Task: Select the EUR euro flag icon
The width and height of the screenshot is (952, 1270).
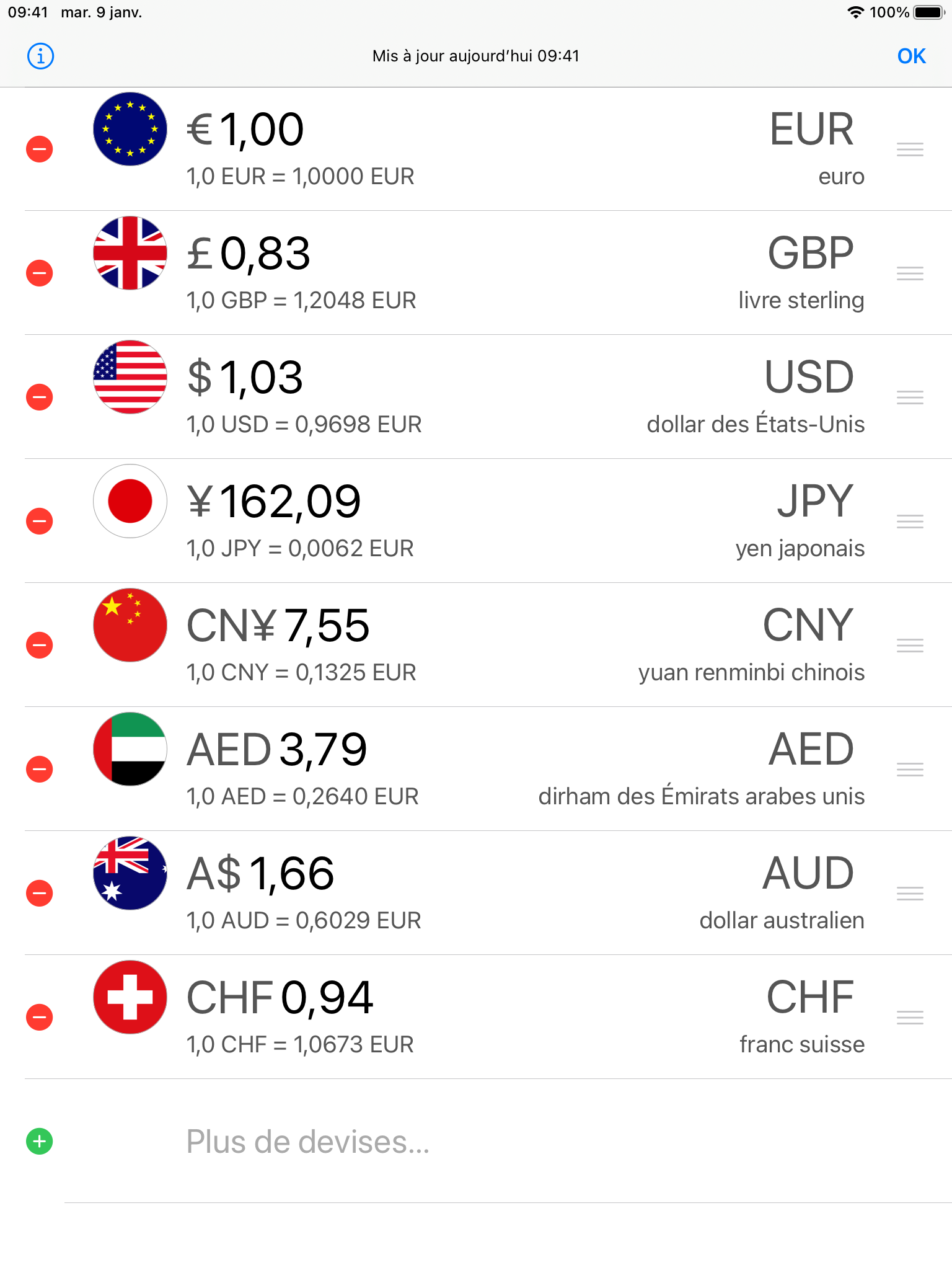Action: (x=130, y=129)
